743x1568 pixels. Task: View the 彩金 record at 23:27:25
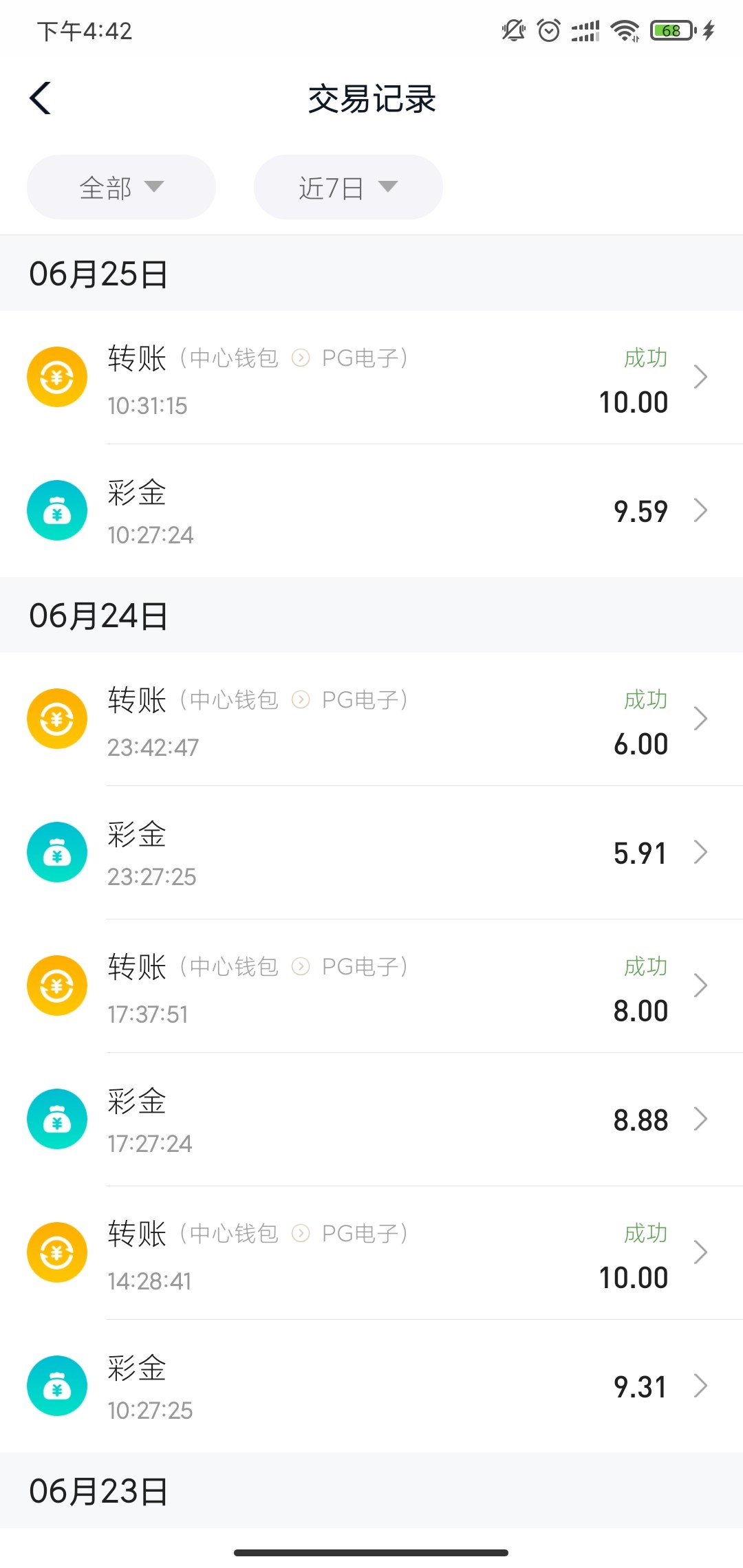tap(371, 853)
